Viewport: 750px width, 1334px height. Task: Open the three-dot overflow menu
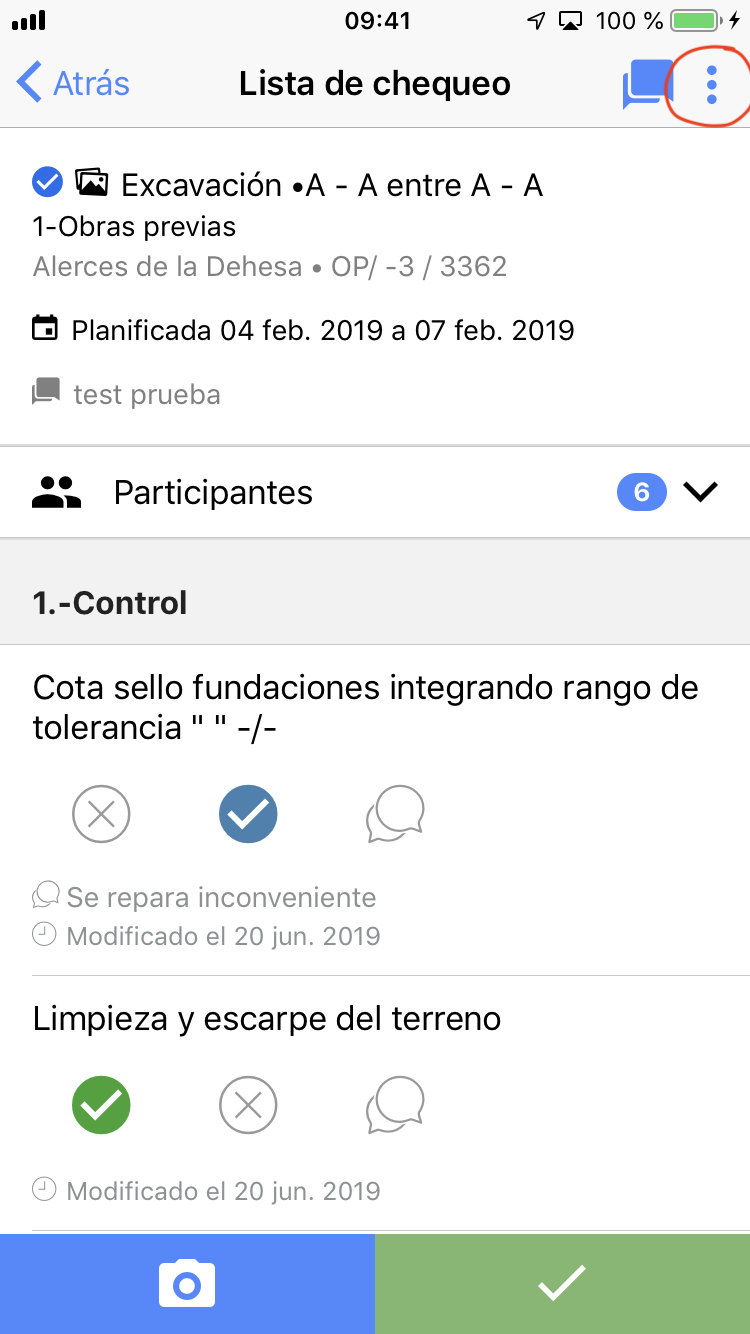(711, 85)
